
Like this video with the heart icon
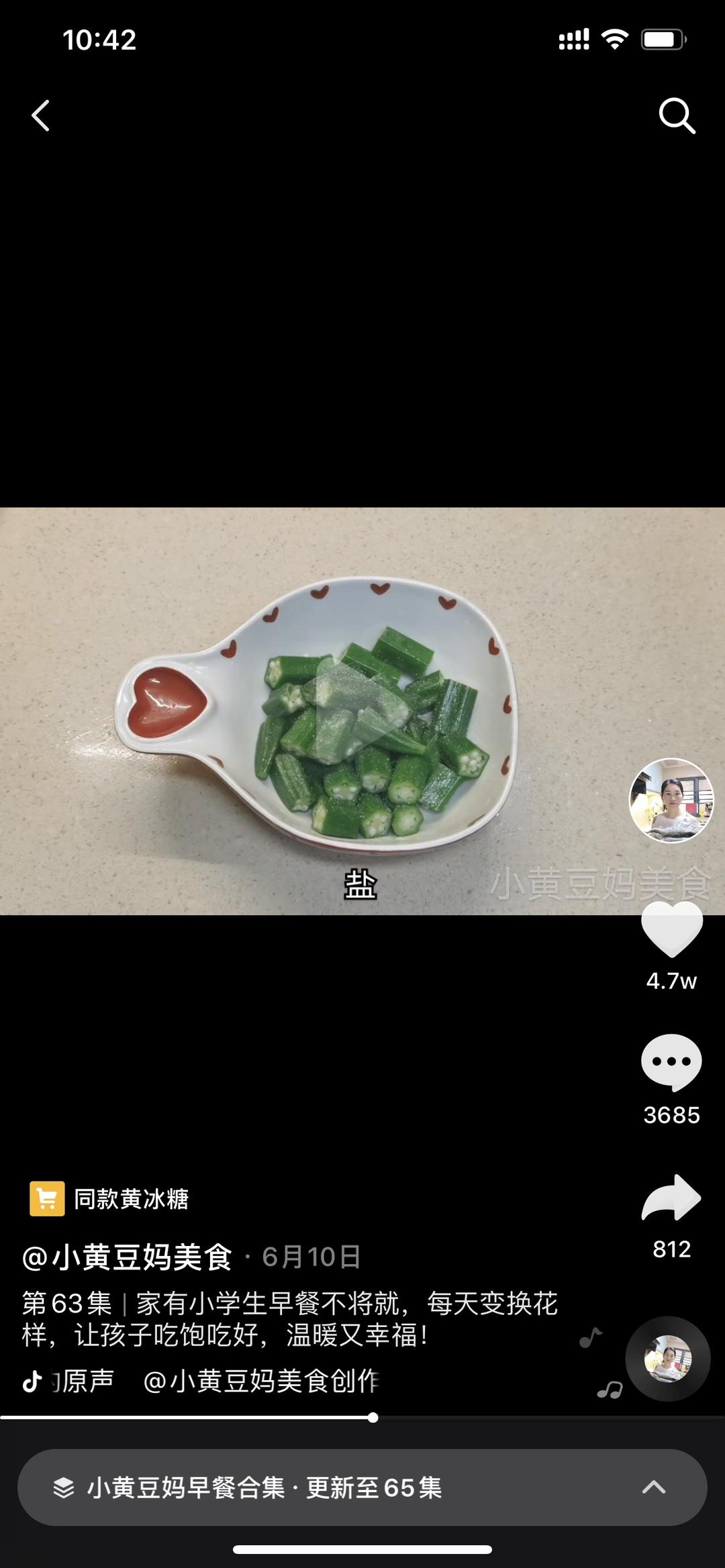click(671, 929)
